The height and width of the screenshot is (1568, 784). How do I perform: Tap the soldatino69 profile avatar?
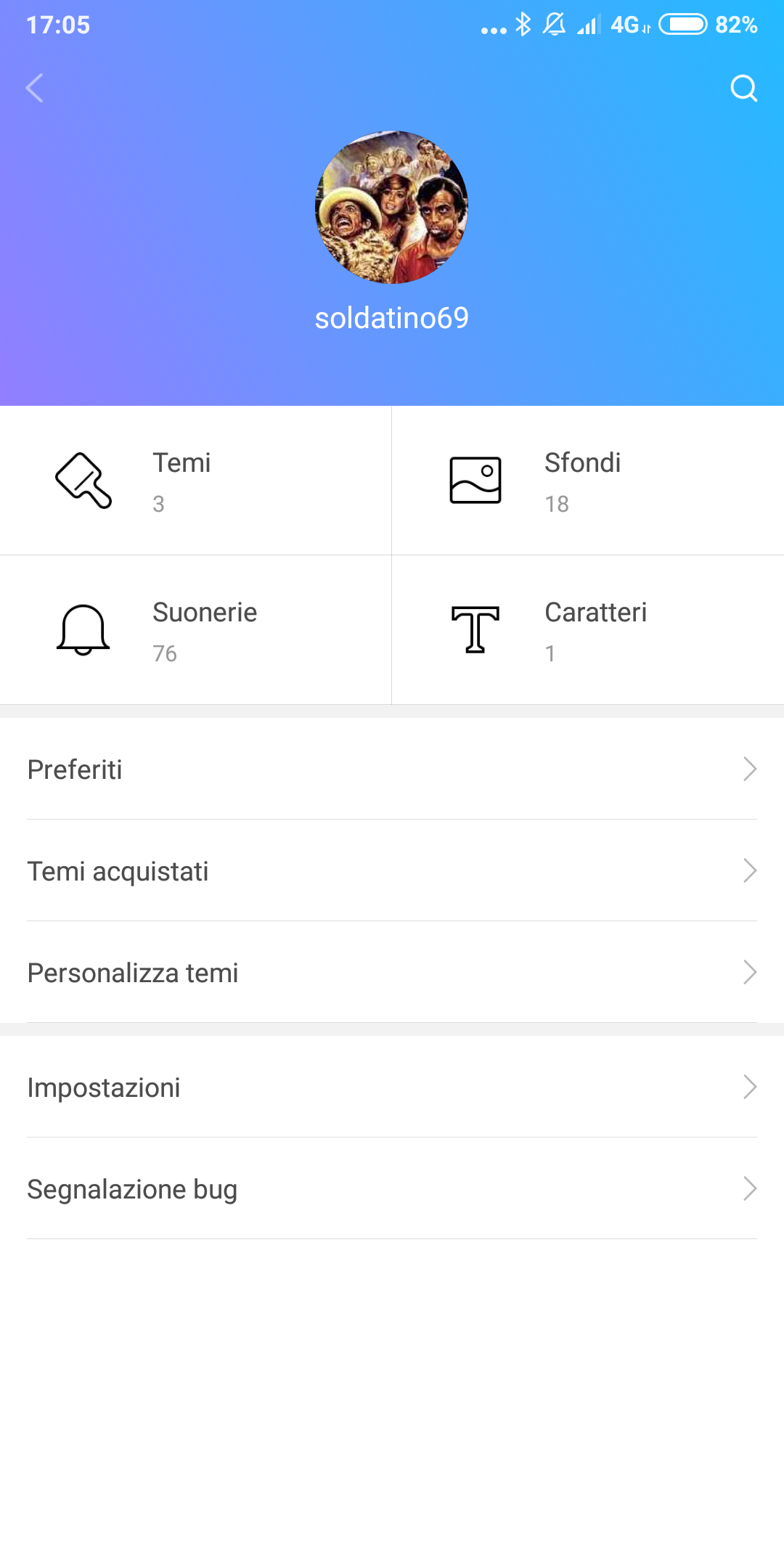point(392,208)
